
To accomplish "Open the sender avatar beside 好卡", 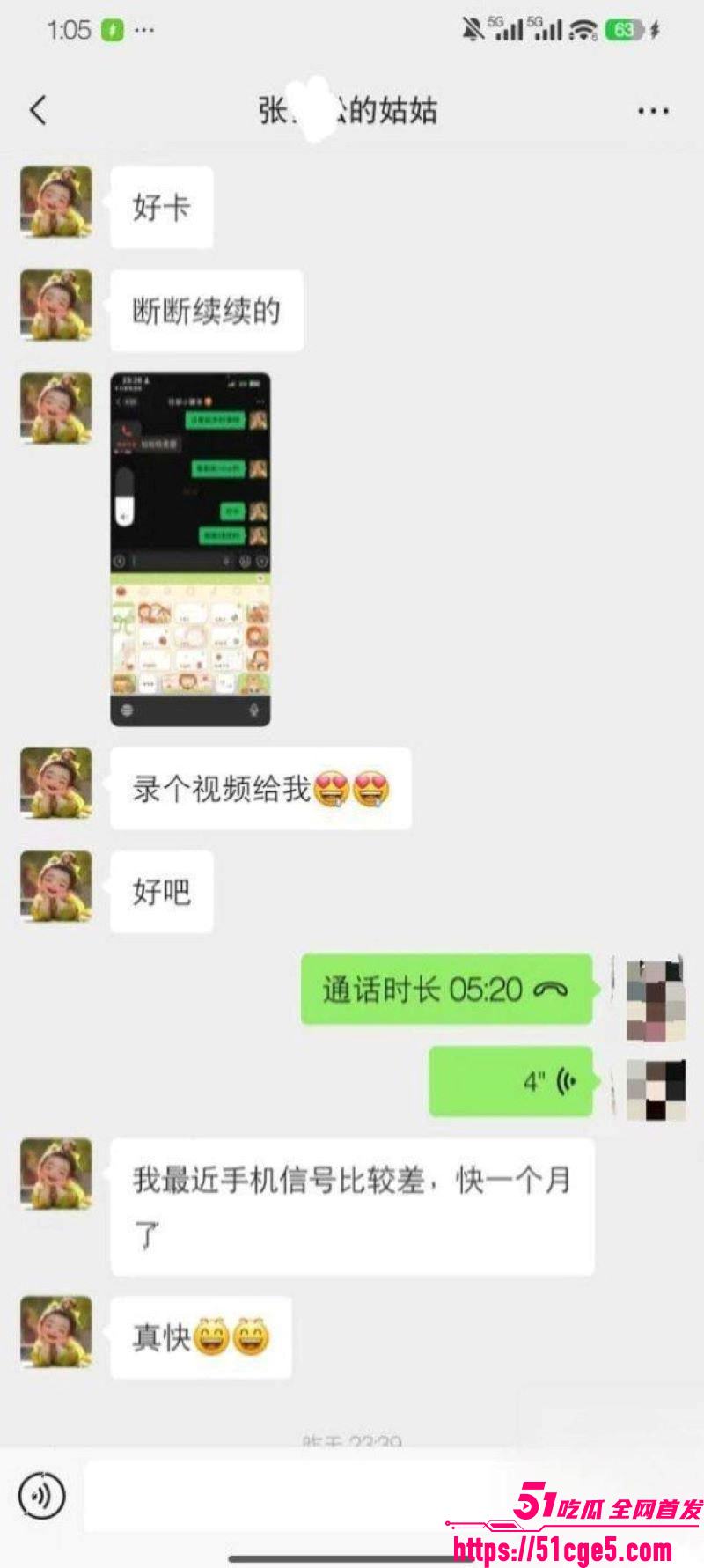I will [56, 202].
